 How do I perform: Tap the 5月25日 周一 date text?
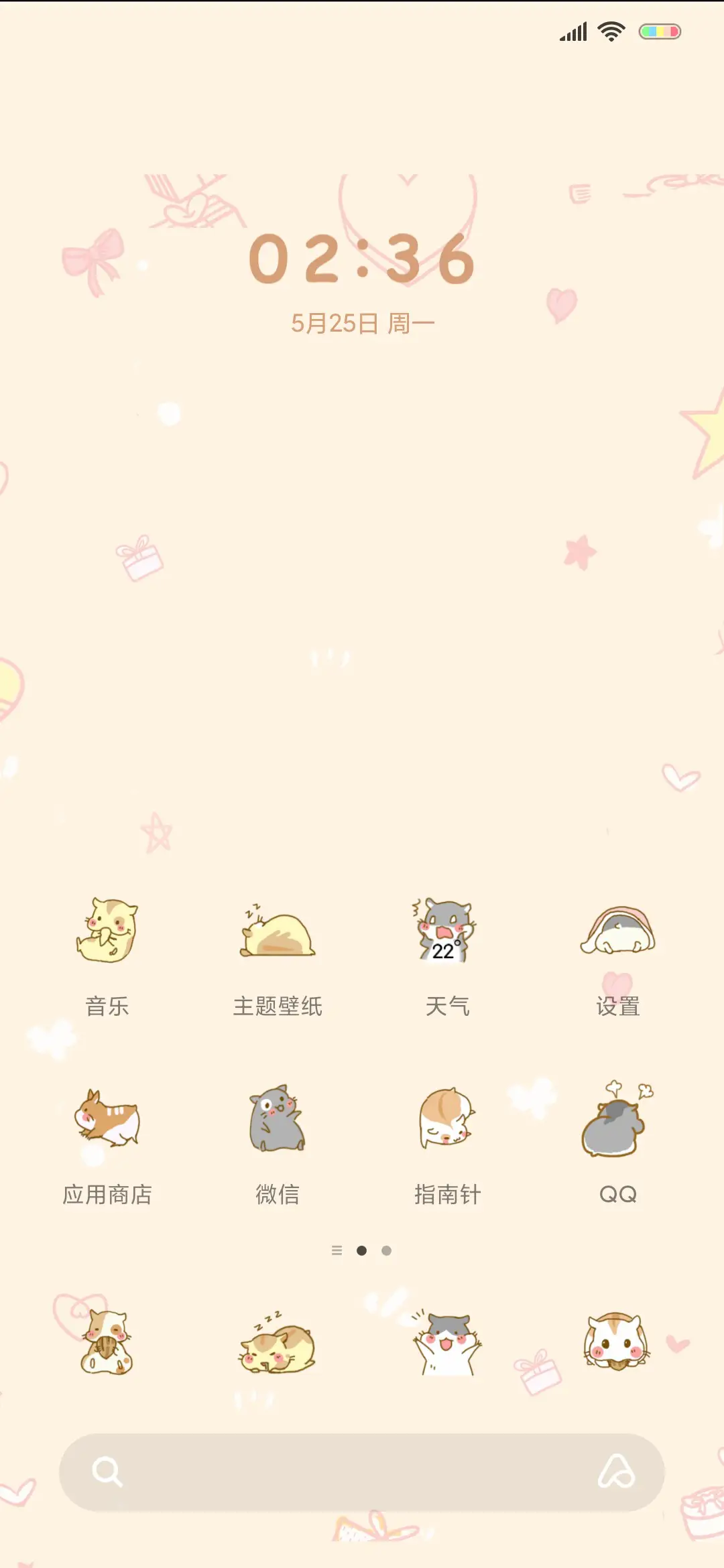[362, 322]
